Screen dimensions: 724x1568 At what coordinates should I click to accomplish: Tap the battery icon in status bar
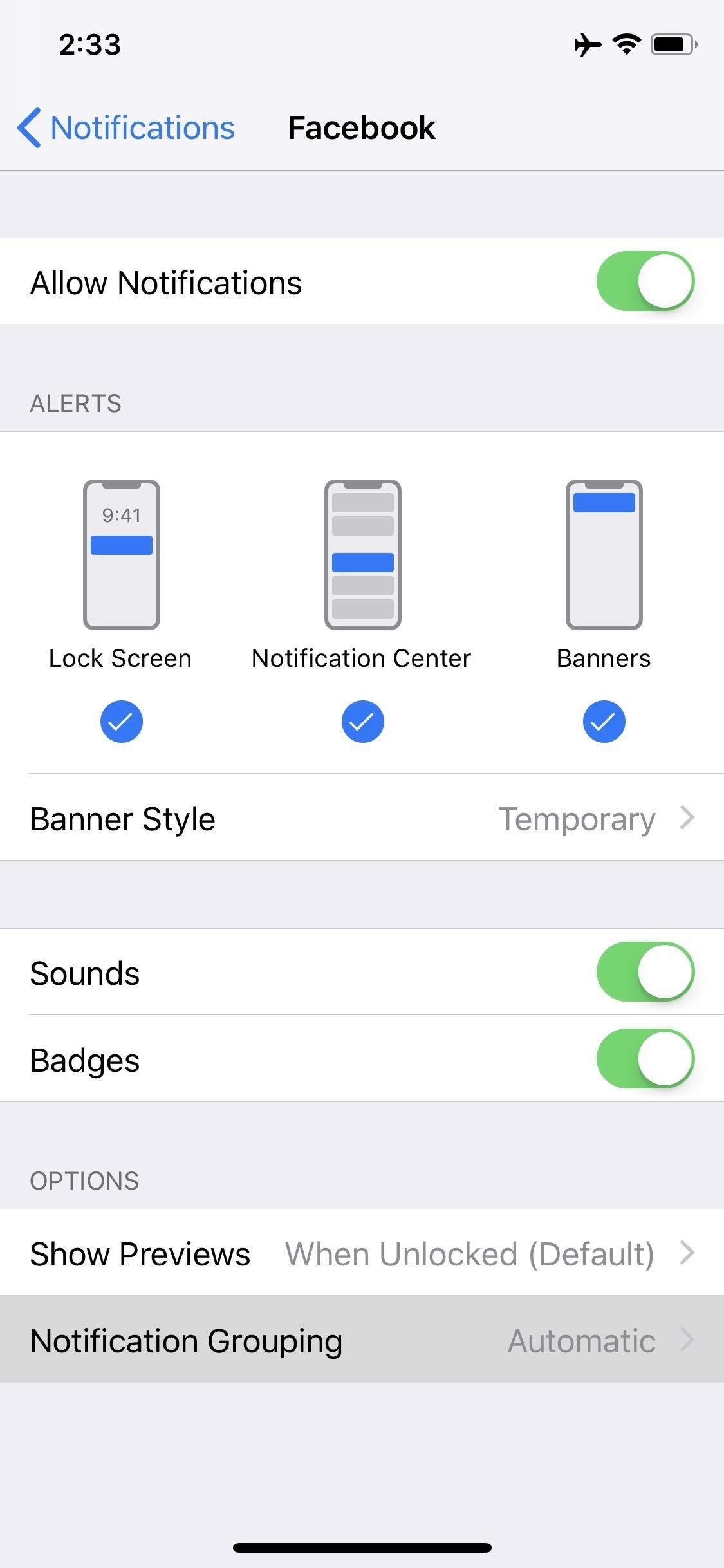click(x=671, y=44)
